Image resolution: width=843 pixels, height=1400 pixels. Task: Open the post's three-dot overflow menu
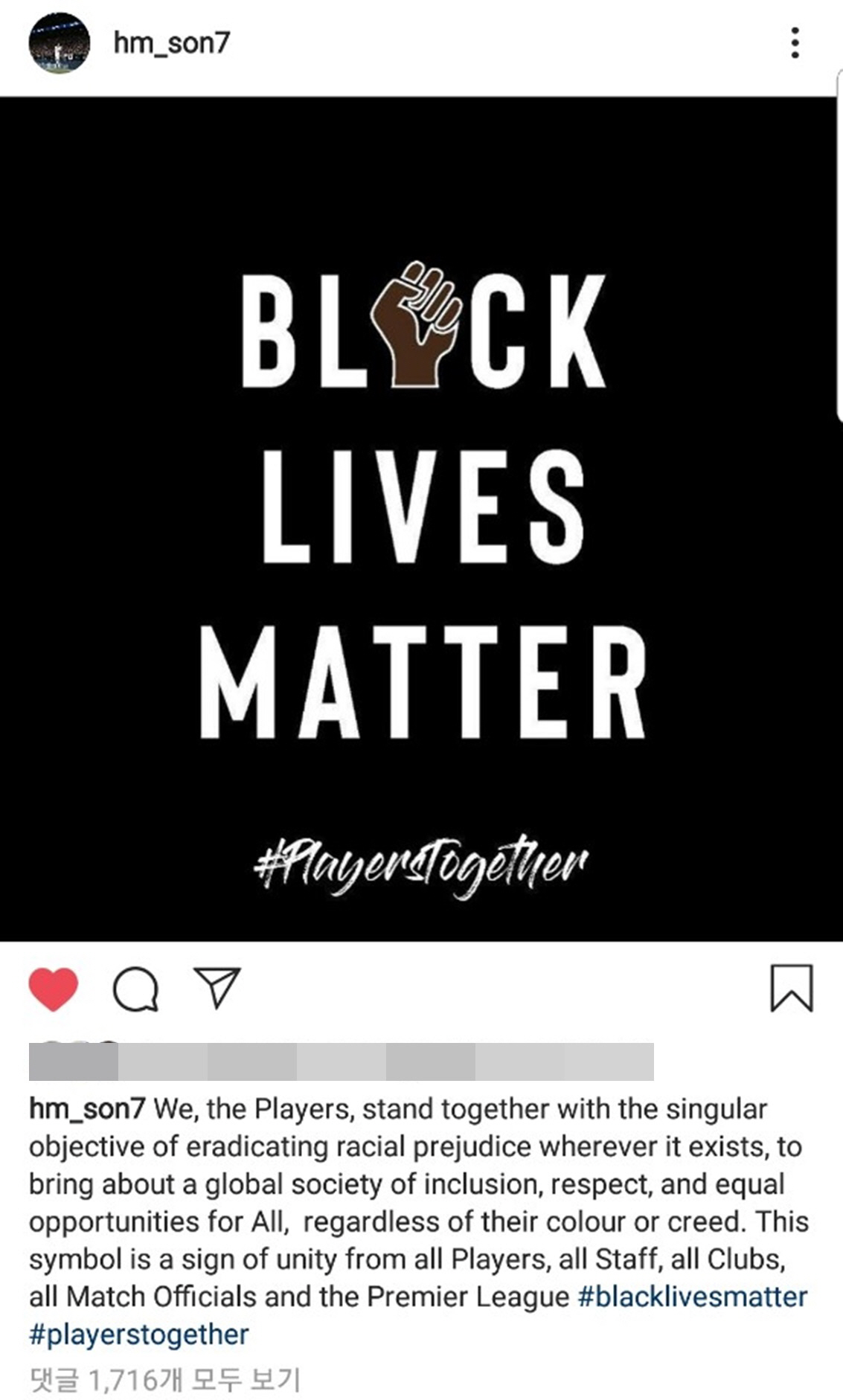[795, 43]
